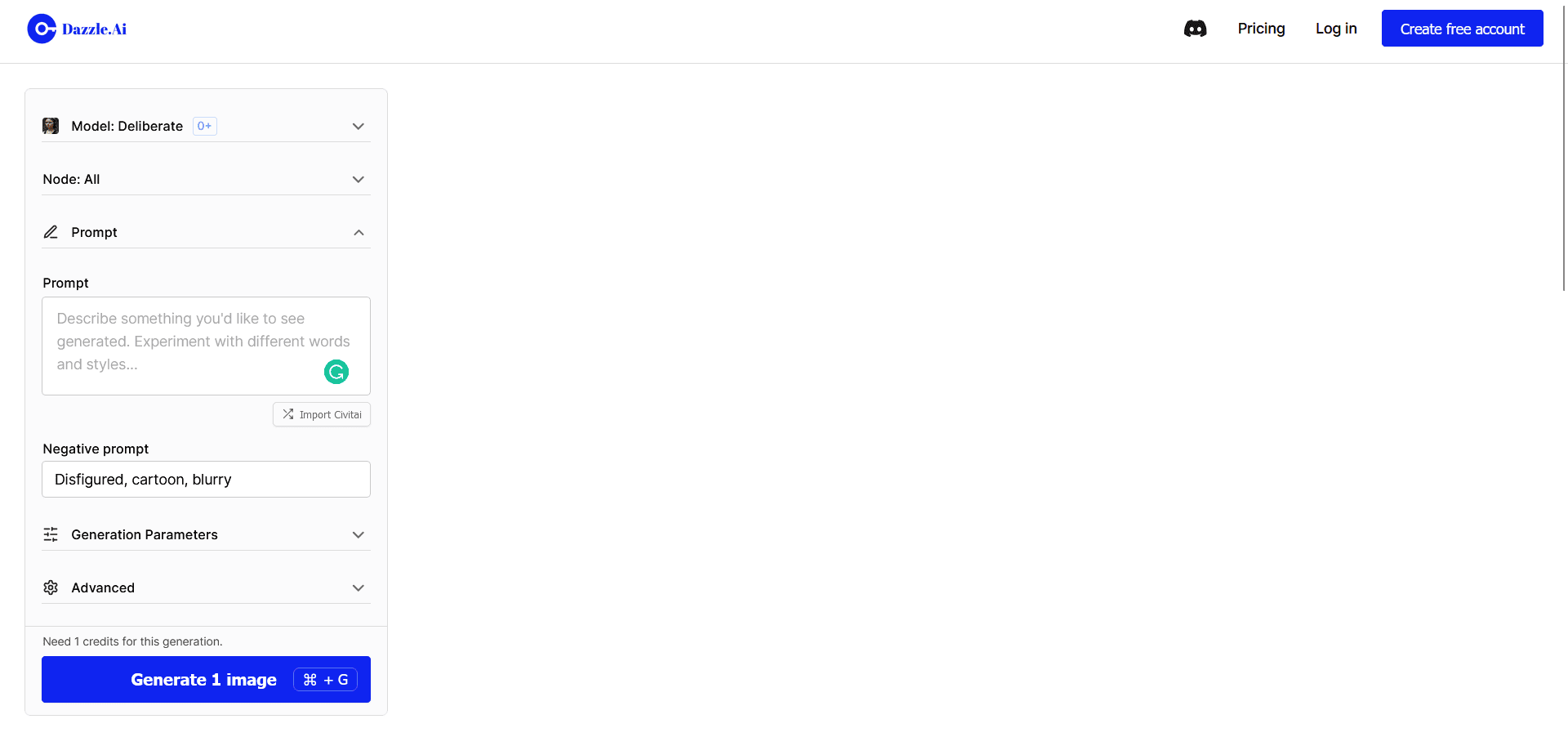Go to the Pricing page

(x=1261, y=29)
